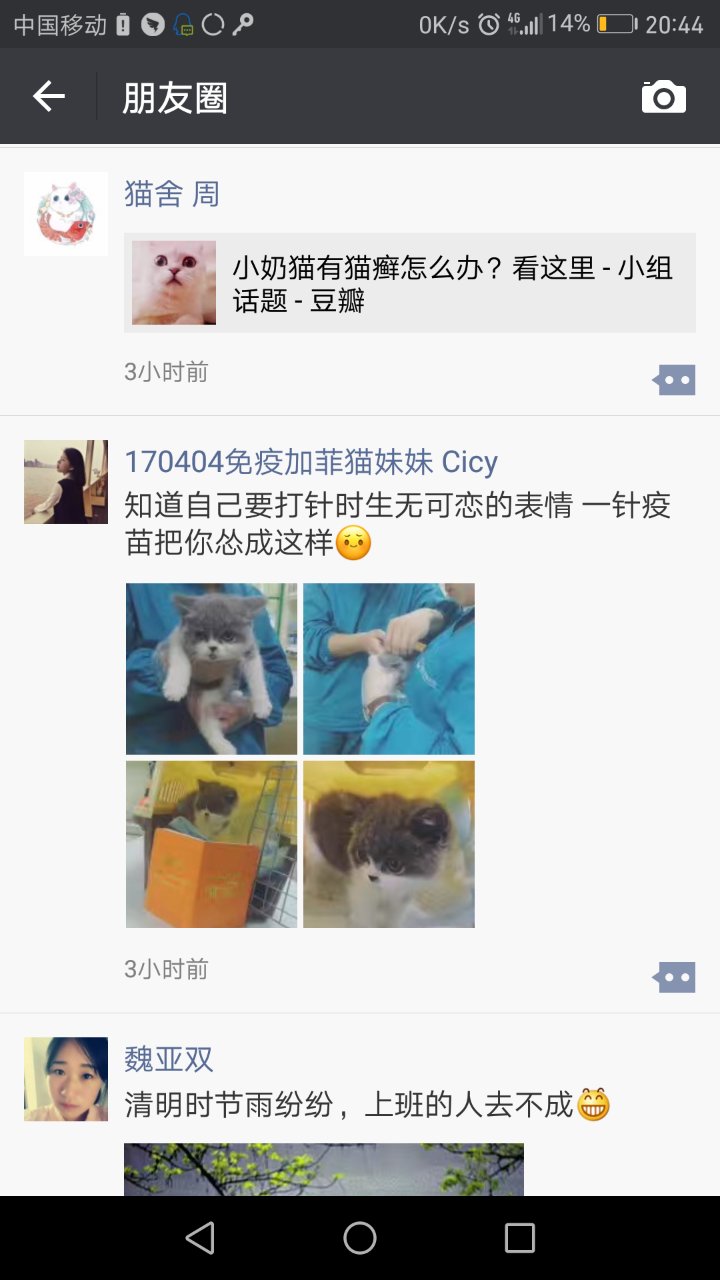Open the 170404免疫加菲猫妹妹 Cicy name link

tap(310, 462)
